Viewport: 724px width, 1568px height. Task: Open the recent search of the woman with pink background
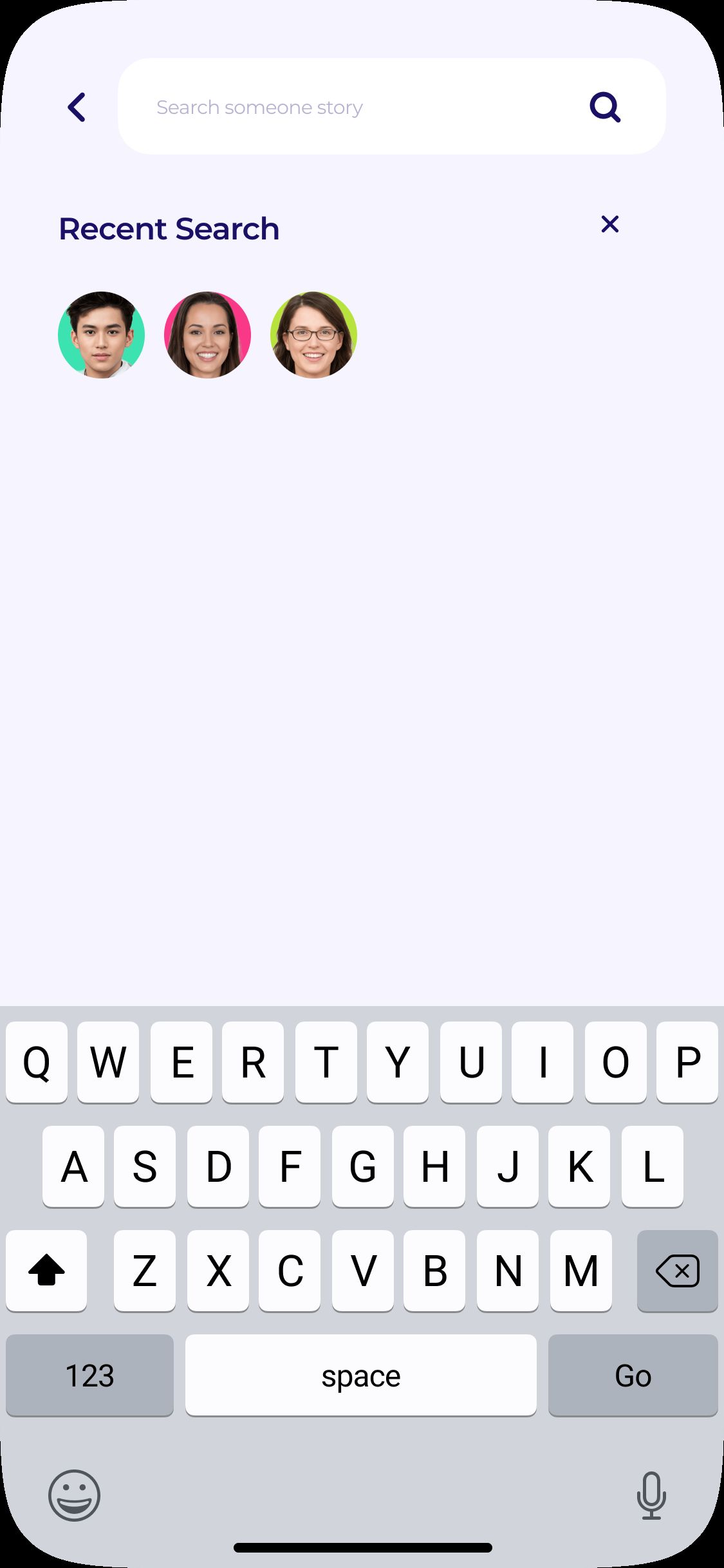(207, 335)
